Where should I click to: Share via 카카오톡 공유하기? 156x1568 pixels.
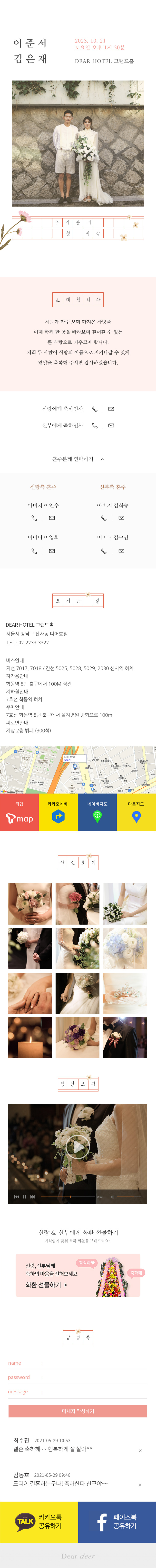pyautogui.click(x=39, y=1522)
